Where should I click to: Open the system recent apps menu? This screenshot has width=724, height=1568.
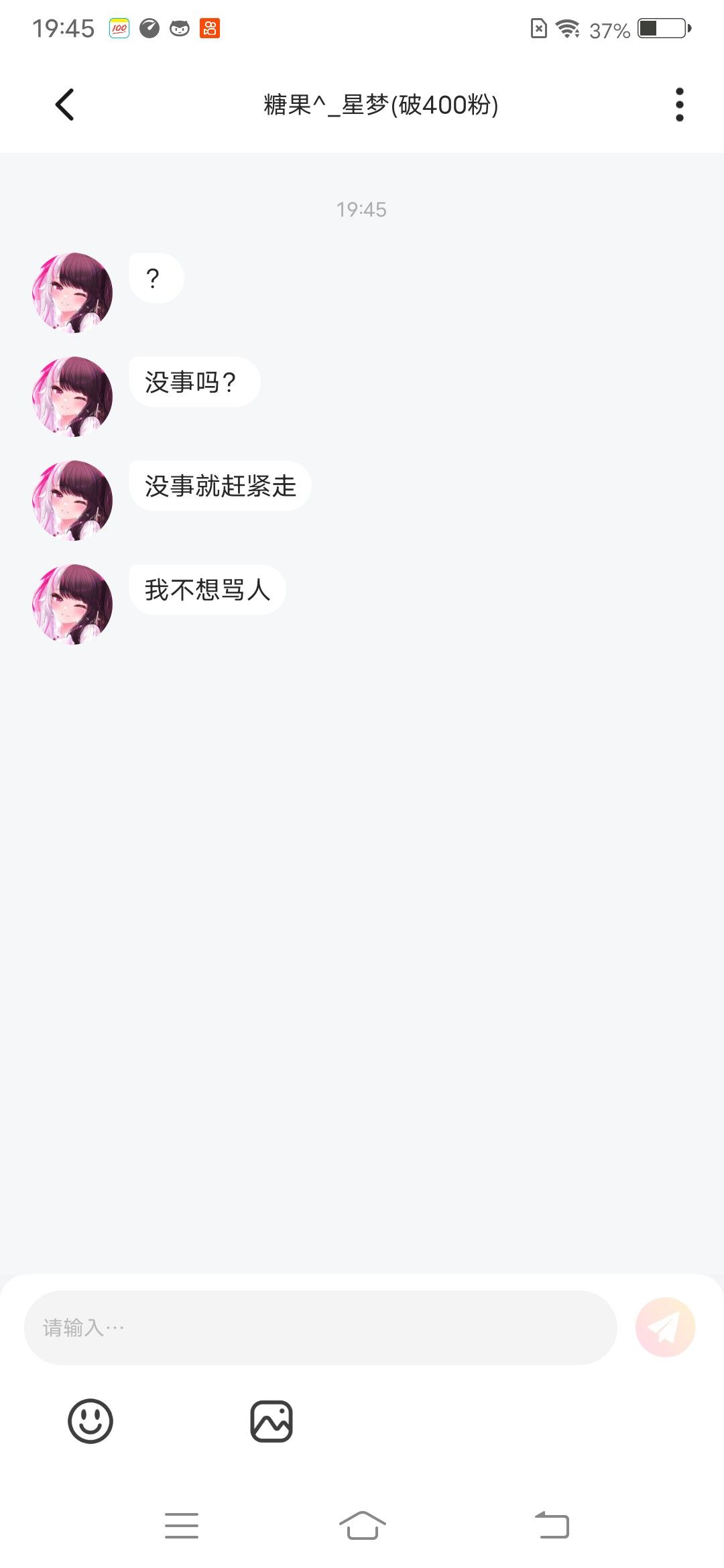(x=182, y=1525)
